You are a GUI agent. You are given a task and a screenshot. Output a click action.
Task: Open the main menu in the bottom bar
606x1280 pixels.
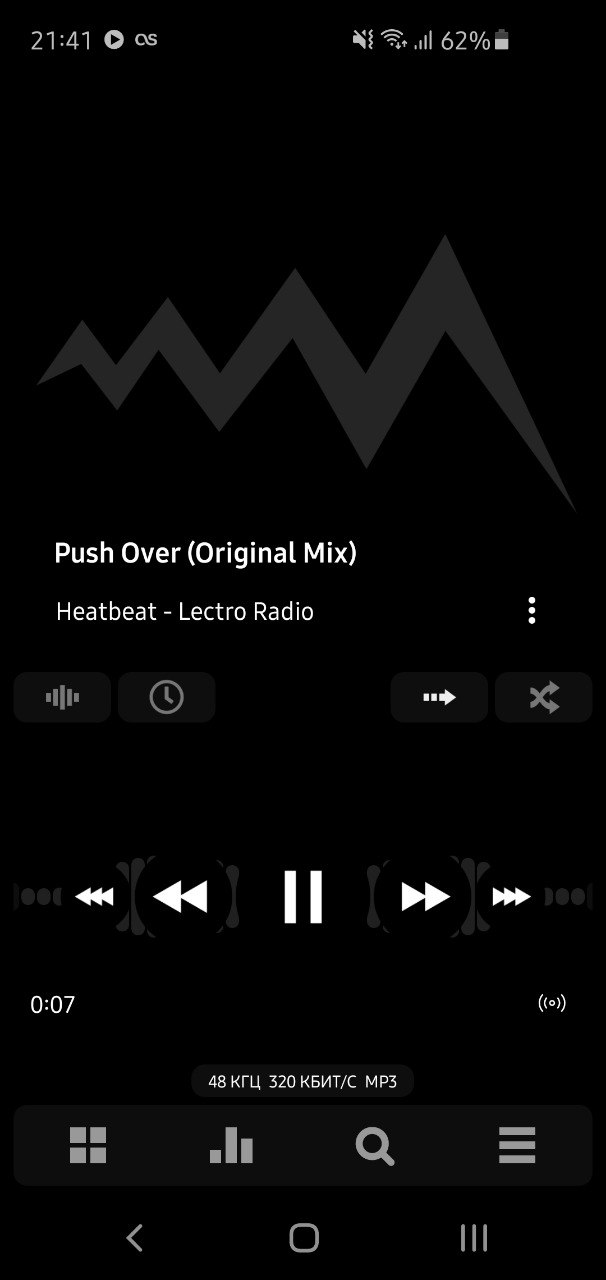517,1145
